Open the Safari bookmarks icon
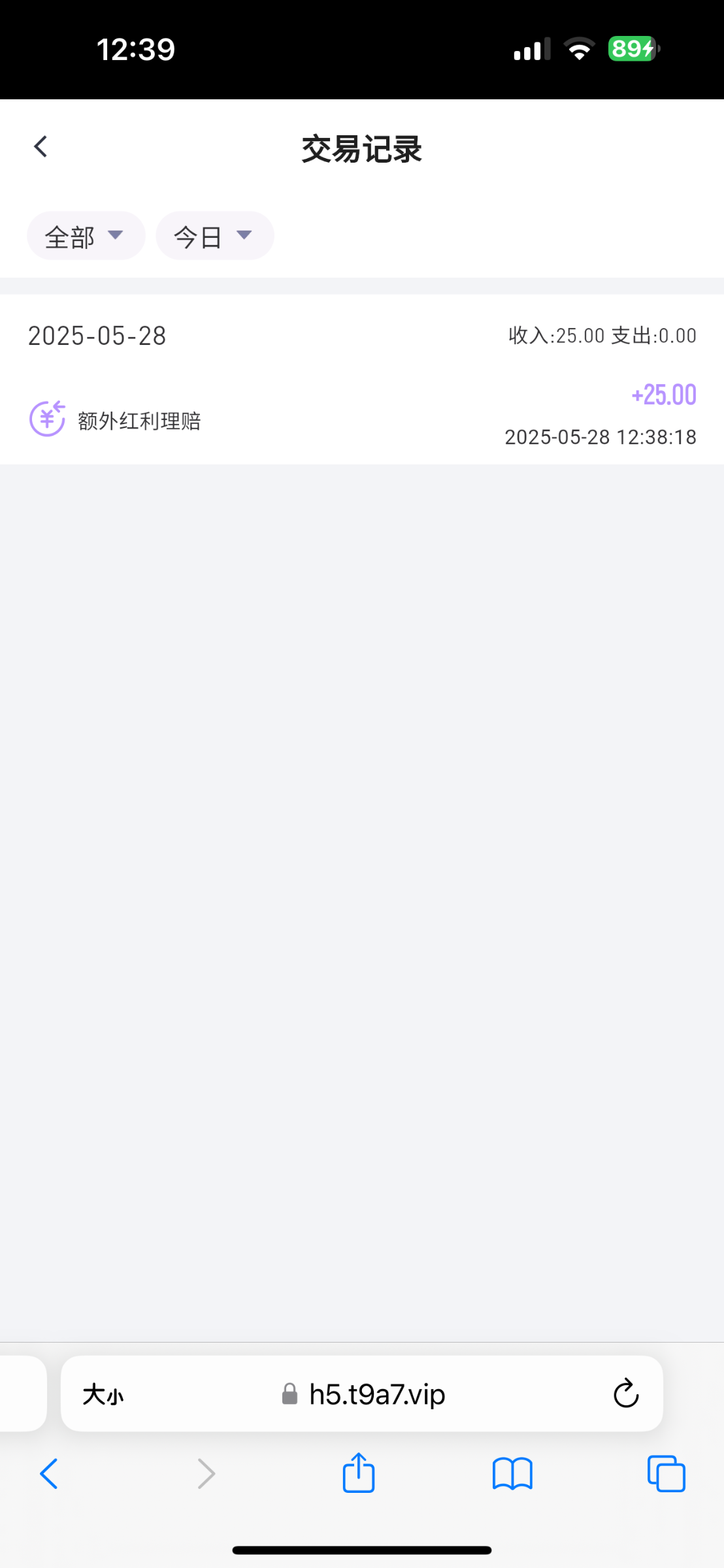The width and height of the screenshot is (724, 1568). [512, 1473]
